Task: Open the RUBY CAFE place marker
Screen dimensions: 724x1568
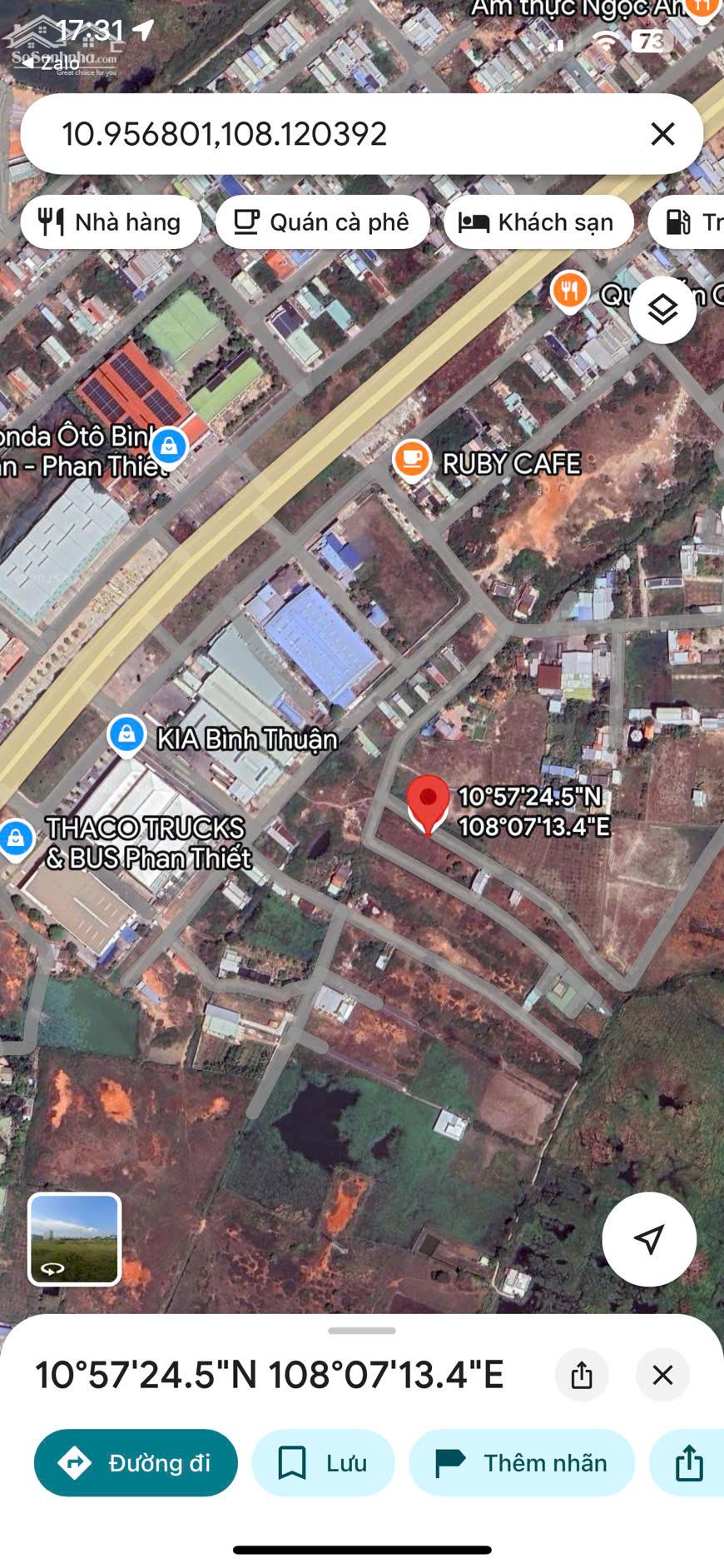Action: coord(412,460)
